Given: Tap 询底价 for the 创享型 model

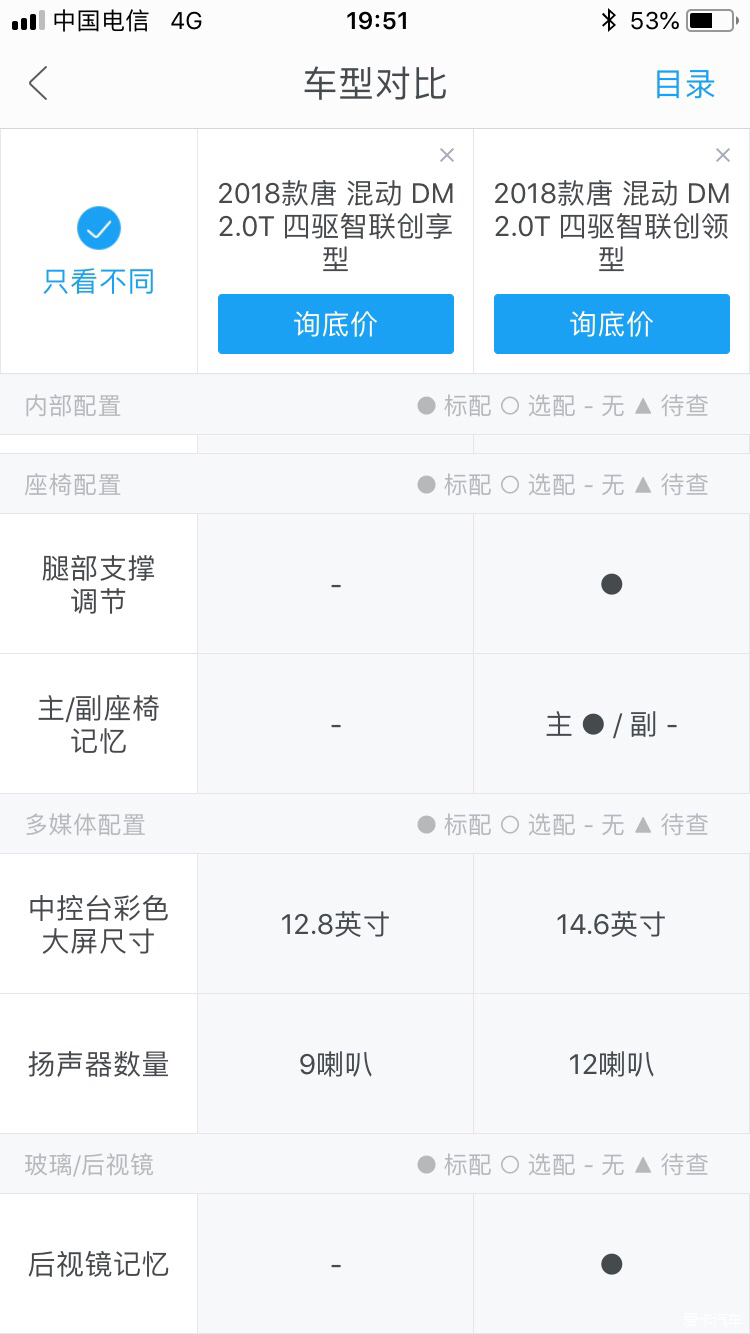Looking at the screenshot, I should click(336, 324).
